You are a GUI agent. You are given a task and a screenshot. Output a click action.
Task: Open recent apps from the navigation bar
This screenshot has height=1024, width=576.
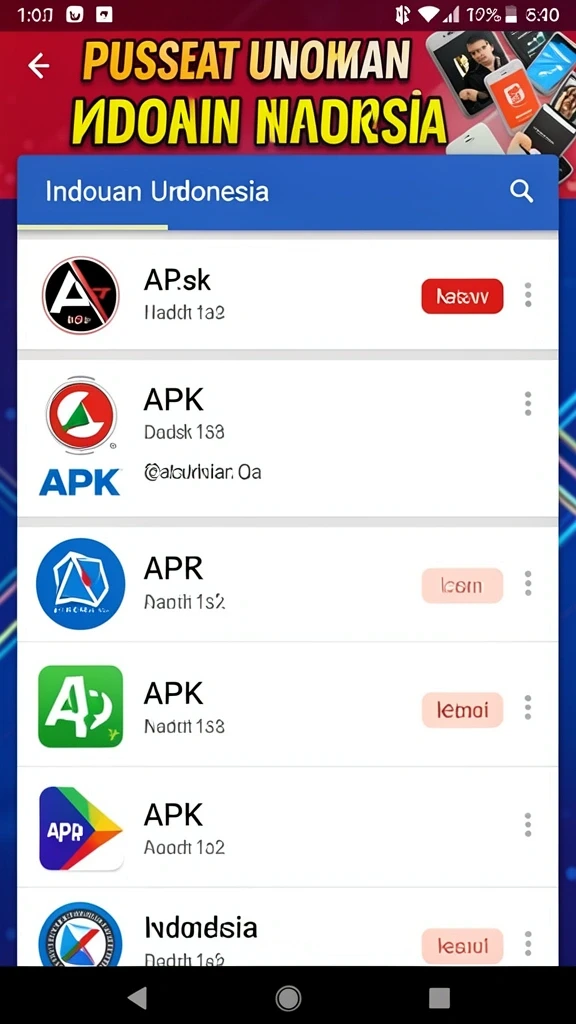[x=439, y=997]
